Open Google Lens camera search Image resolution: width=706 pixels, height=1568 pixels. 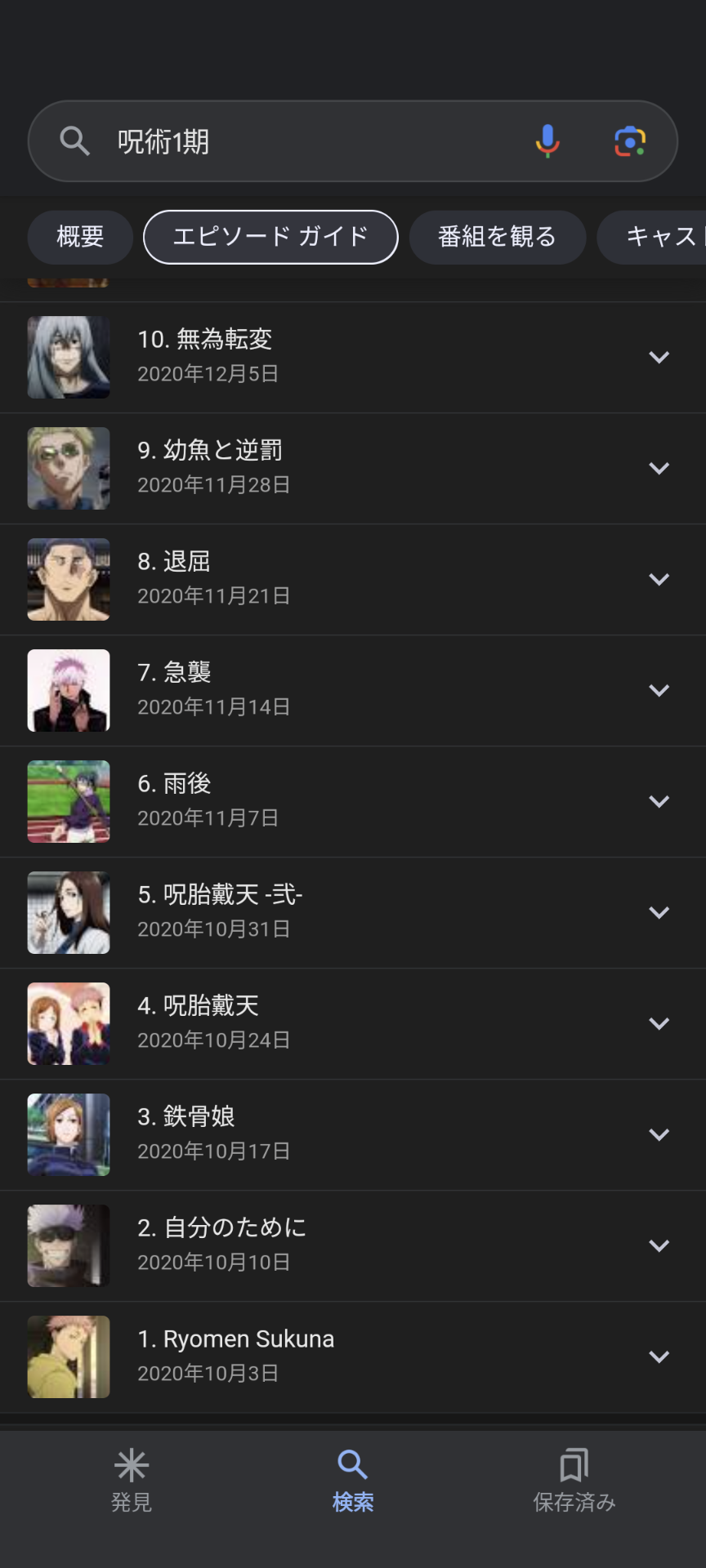pos(630,141)
